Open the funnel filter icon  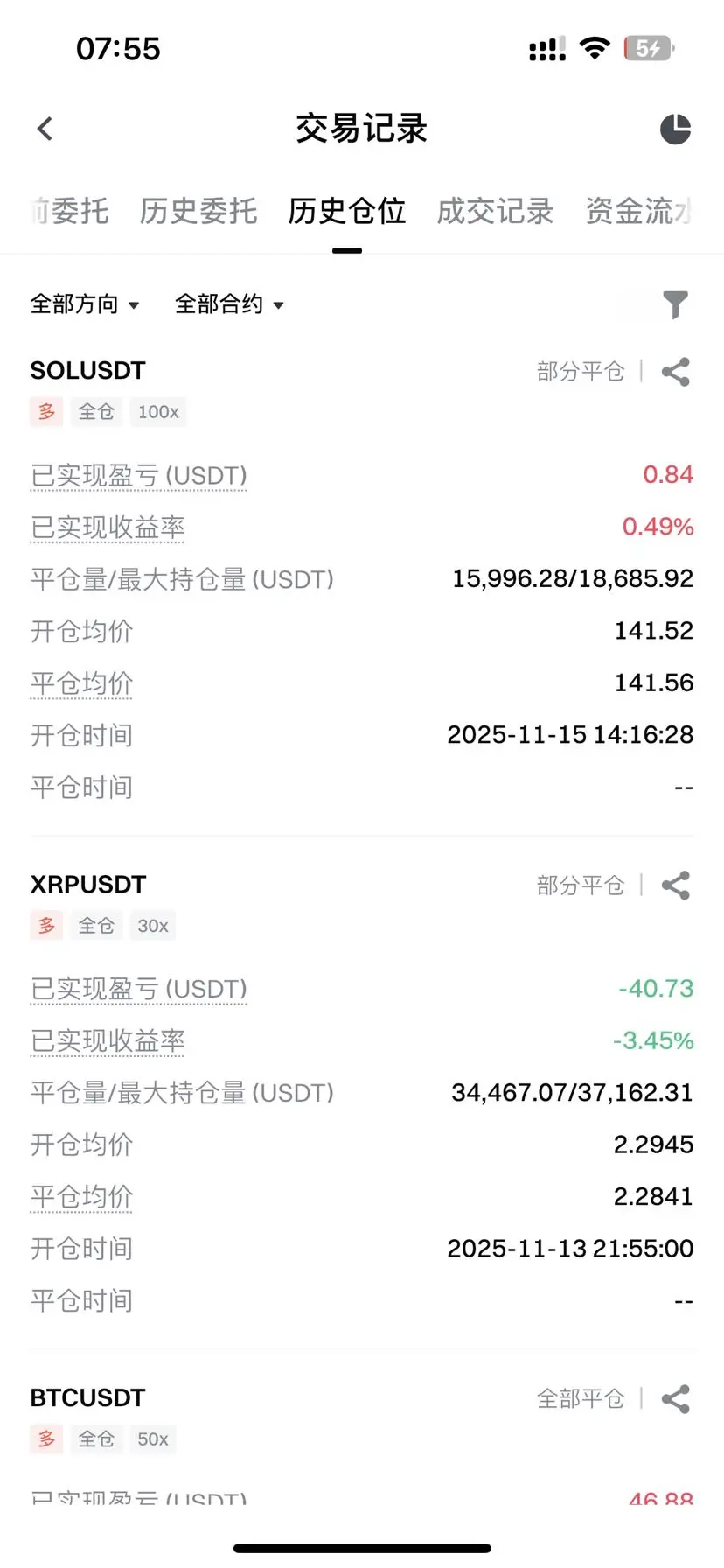[675, 304]
